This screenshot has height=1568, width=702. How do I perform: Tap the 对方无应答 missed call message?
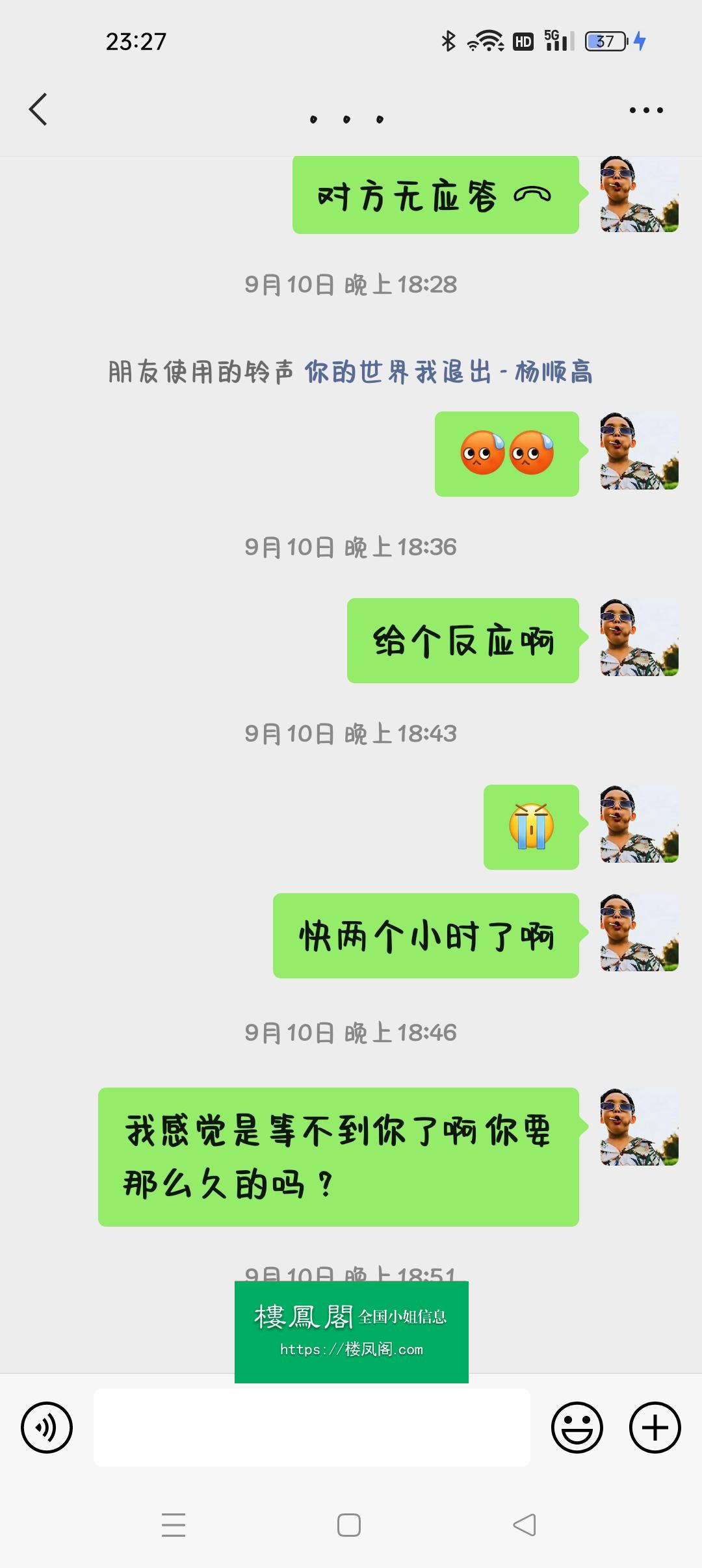435,196
